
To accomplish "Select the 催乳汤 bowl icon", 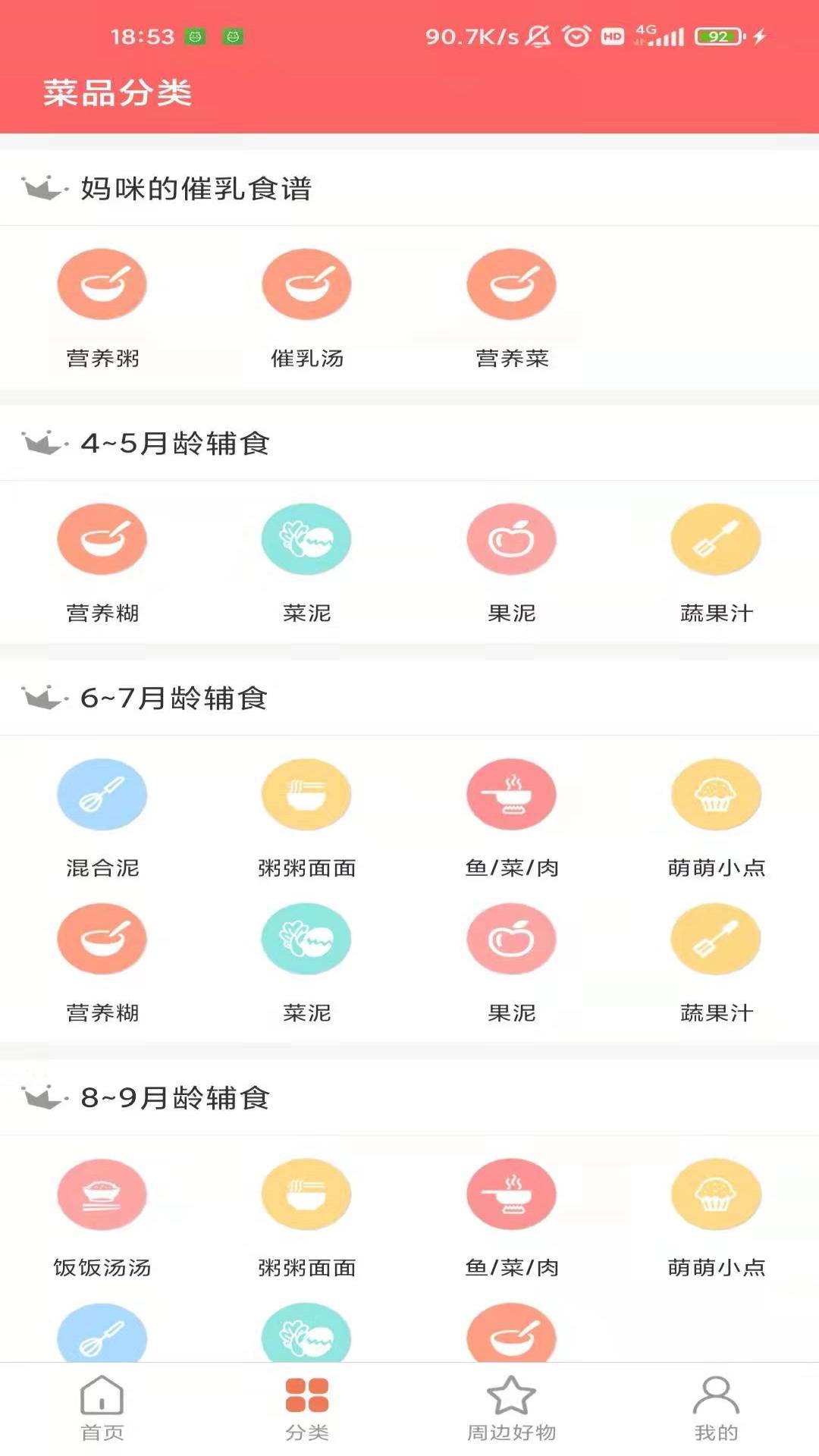I will pos(307,284).
